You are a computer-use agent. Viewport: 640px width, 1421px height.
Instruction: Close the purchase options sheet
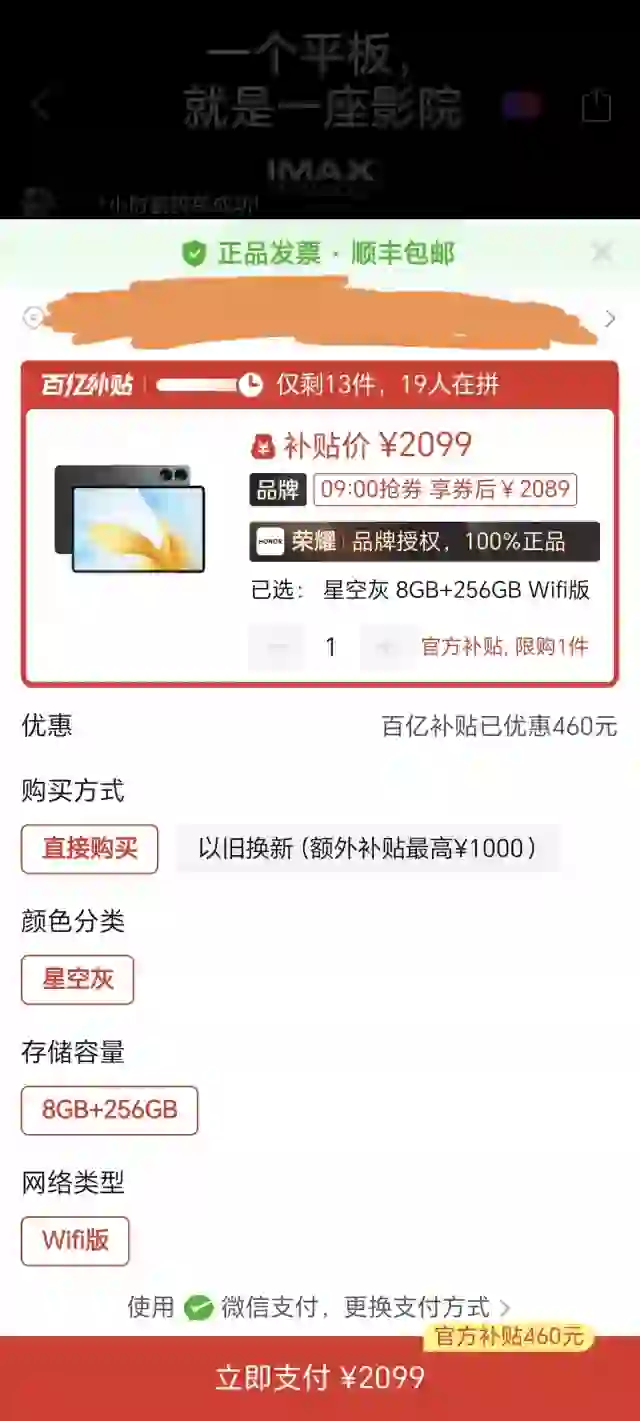[601, 252]
